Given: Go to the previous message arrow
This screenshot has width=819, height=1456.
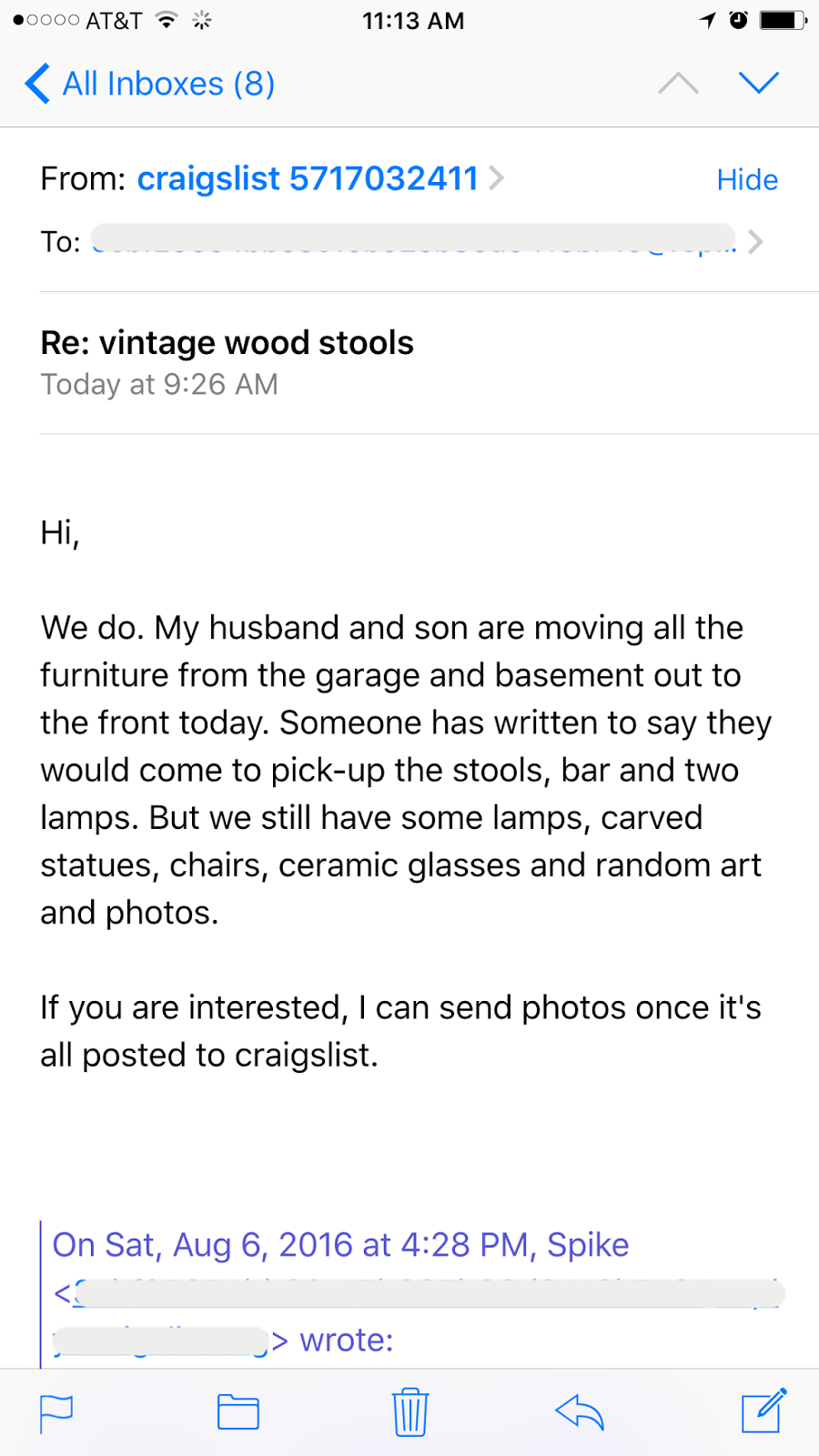Looking at the screenshot, I should click(678, 84).
